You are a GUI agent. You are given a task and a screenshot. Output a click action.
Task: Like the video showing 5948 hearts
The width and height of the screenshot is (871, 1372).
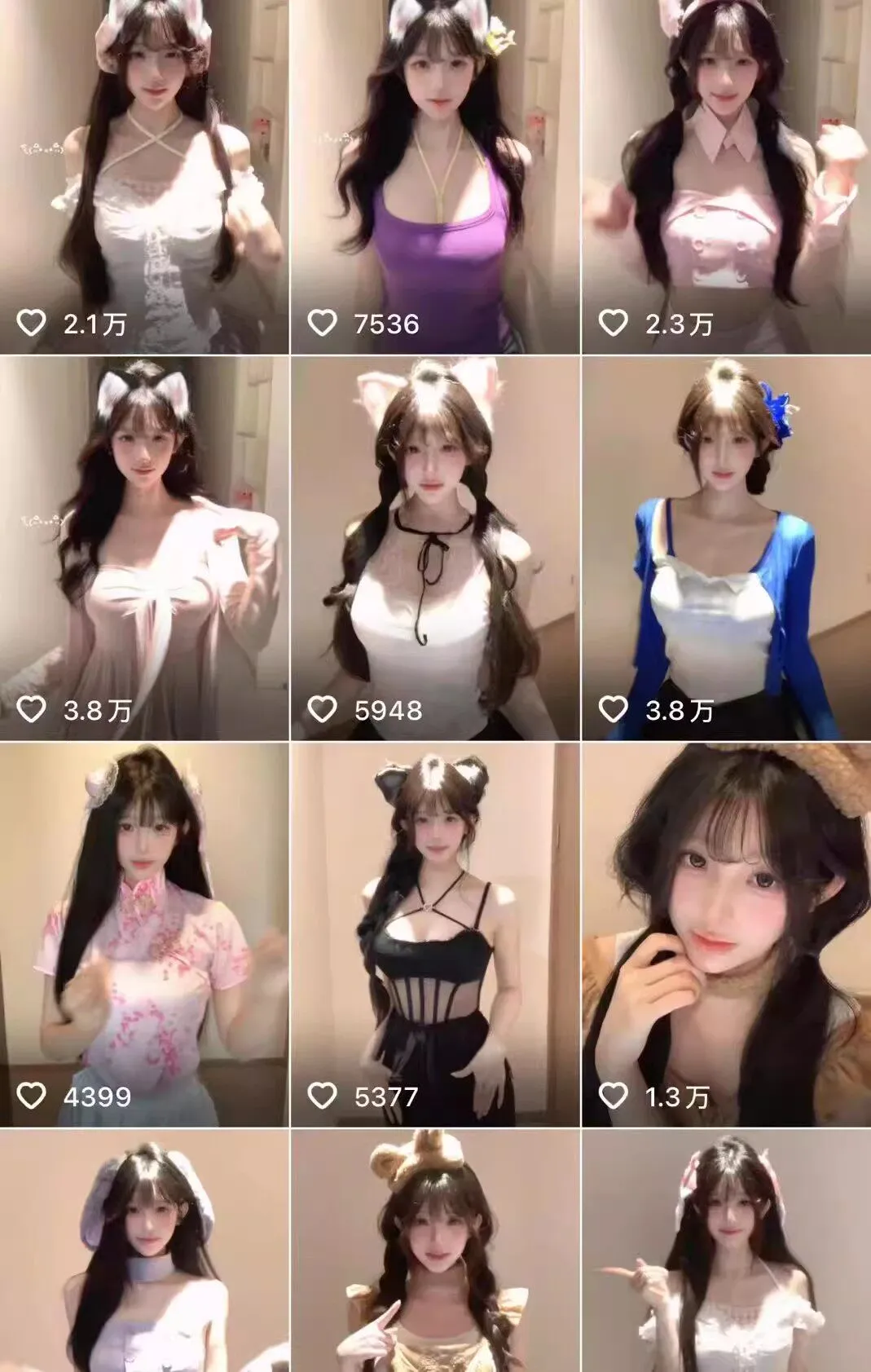pos(324,709)
